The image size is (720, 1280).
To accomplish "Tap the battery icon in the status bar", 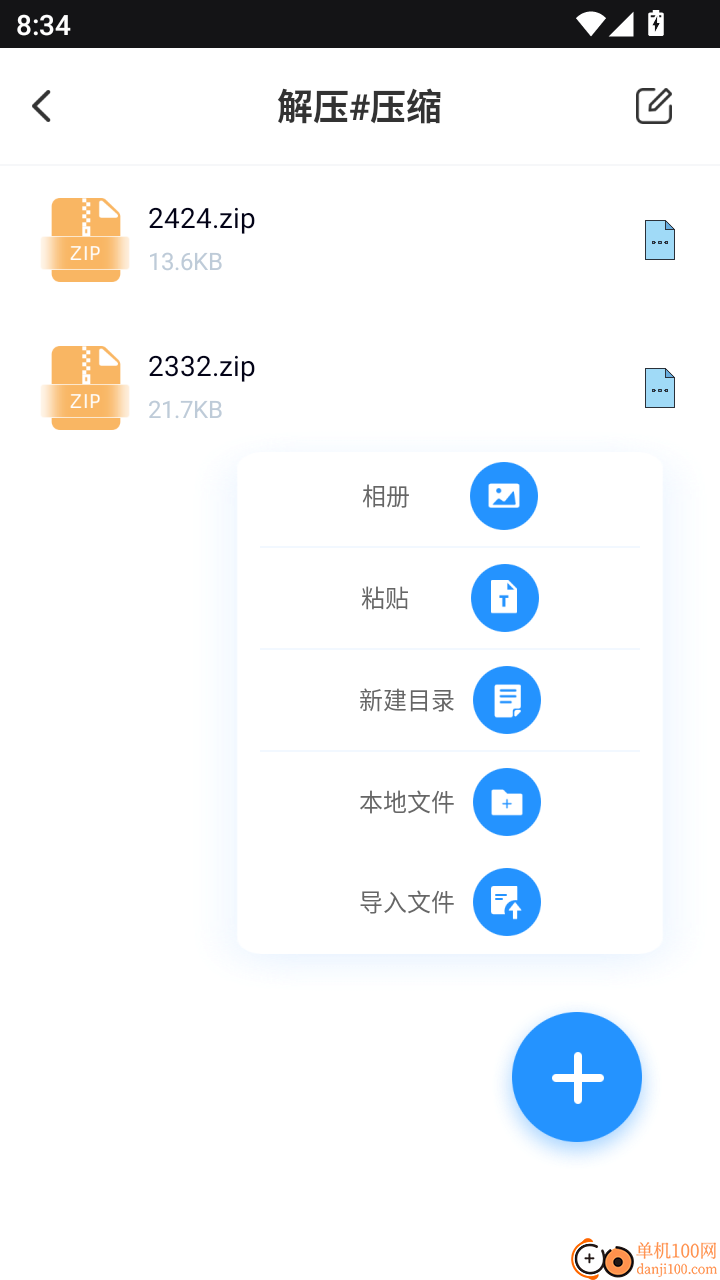I will point(656,24).
